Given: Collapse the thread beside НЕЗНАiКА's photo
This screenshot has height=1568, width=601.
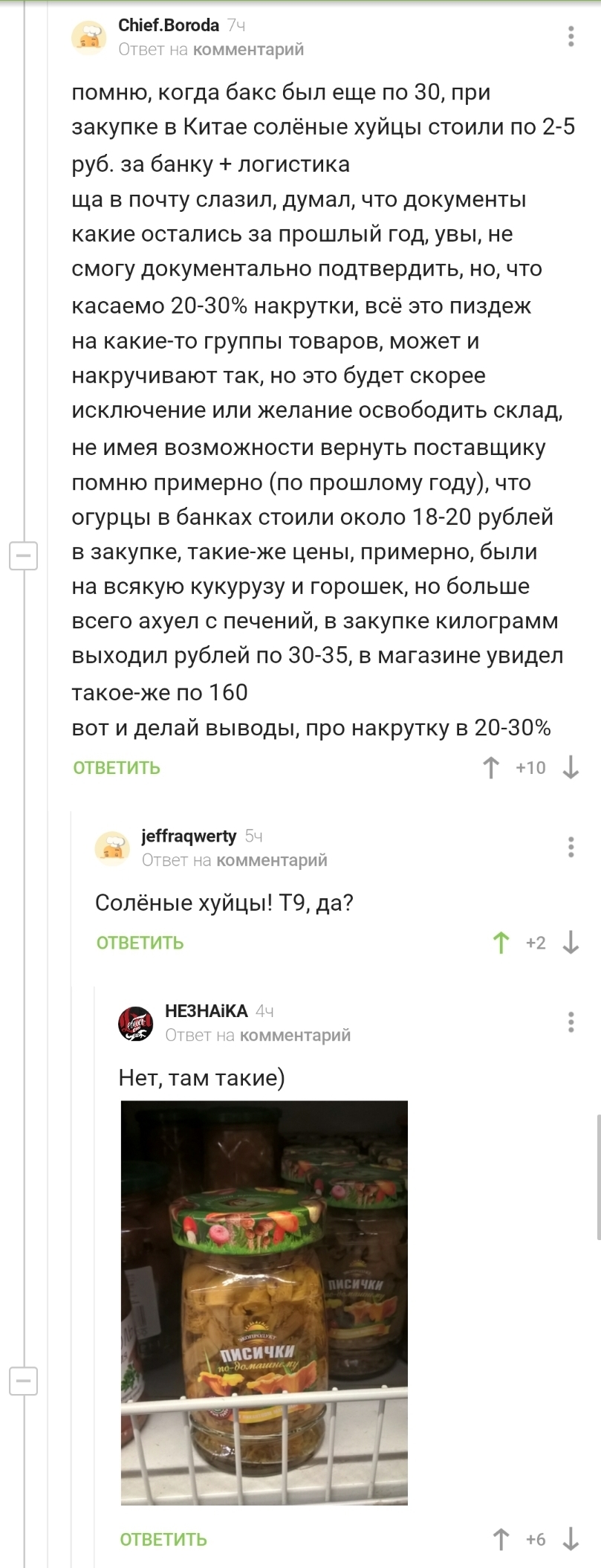Looking at the screenshot, I should tap(23, 1381).
